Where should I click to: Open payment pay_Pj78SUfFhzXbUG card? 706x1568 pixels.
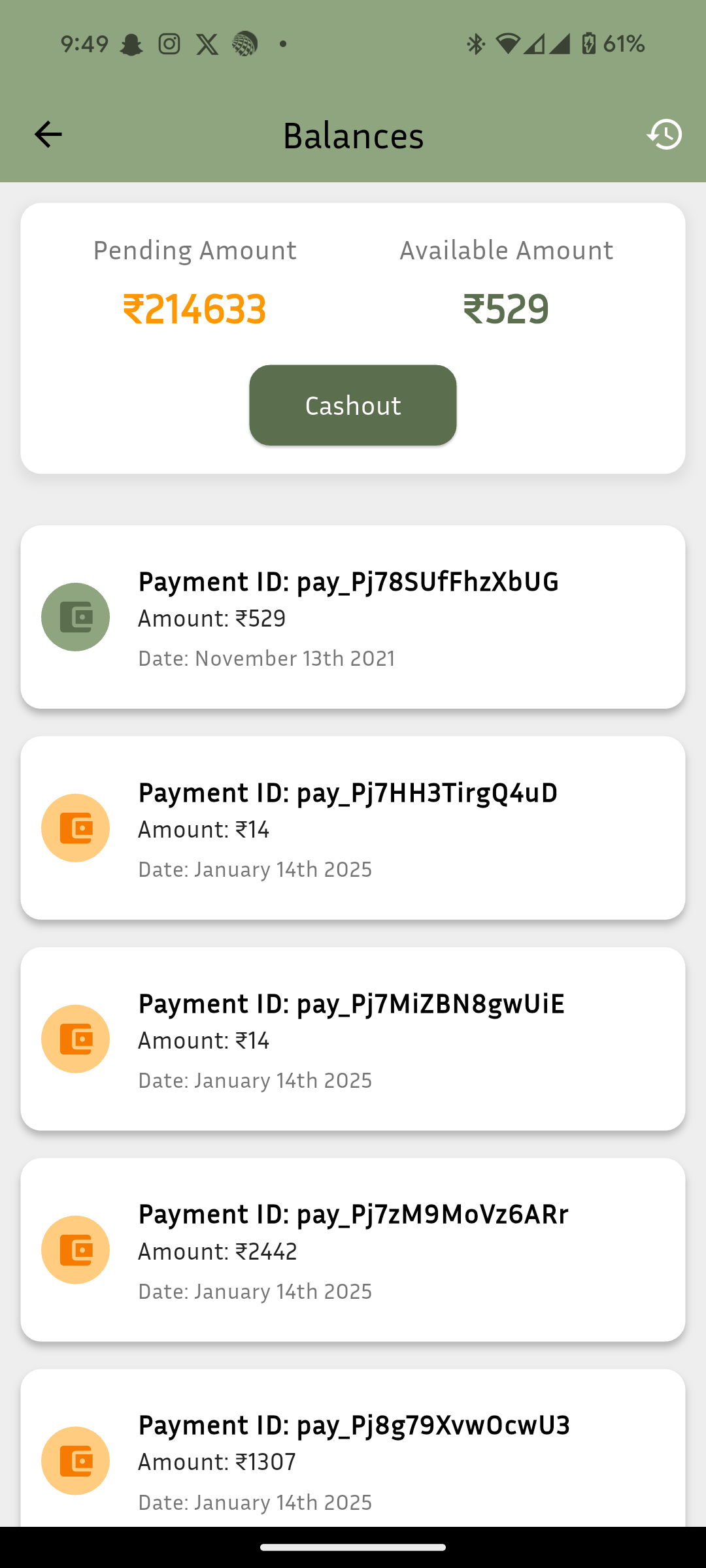353,617
